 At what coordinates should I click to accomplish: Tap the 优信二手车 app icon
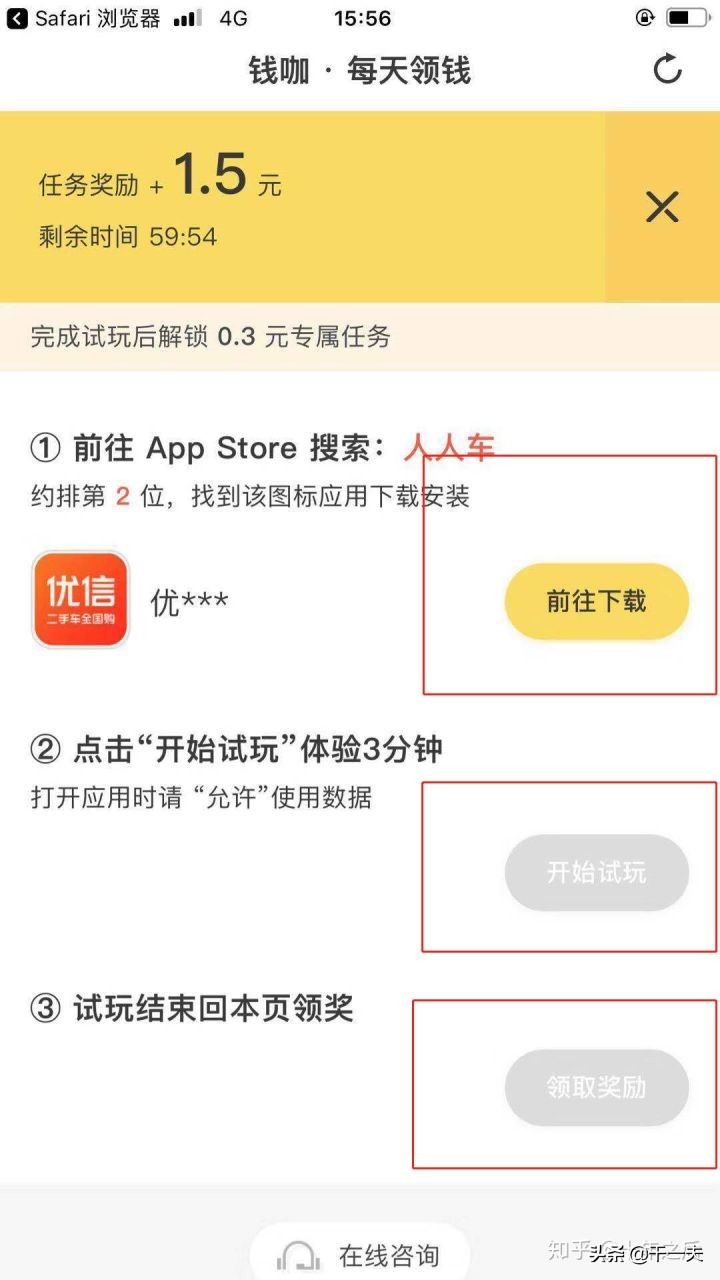pos(80,598)
